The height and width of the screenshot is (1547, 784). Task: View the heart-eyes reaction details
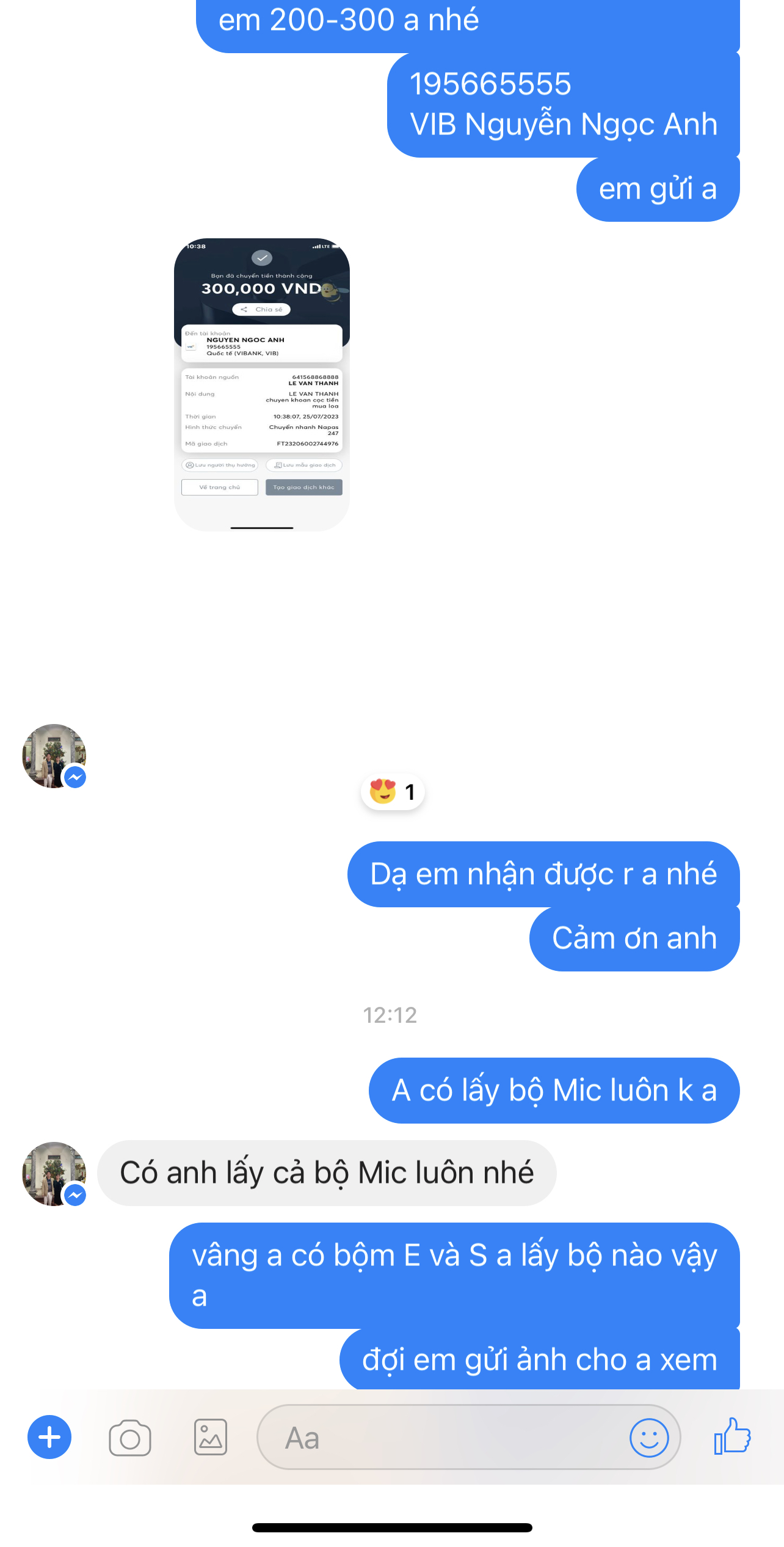pos(393,792)
